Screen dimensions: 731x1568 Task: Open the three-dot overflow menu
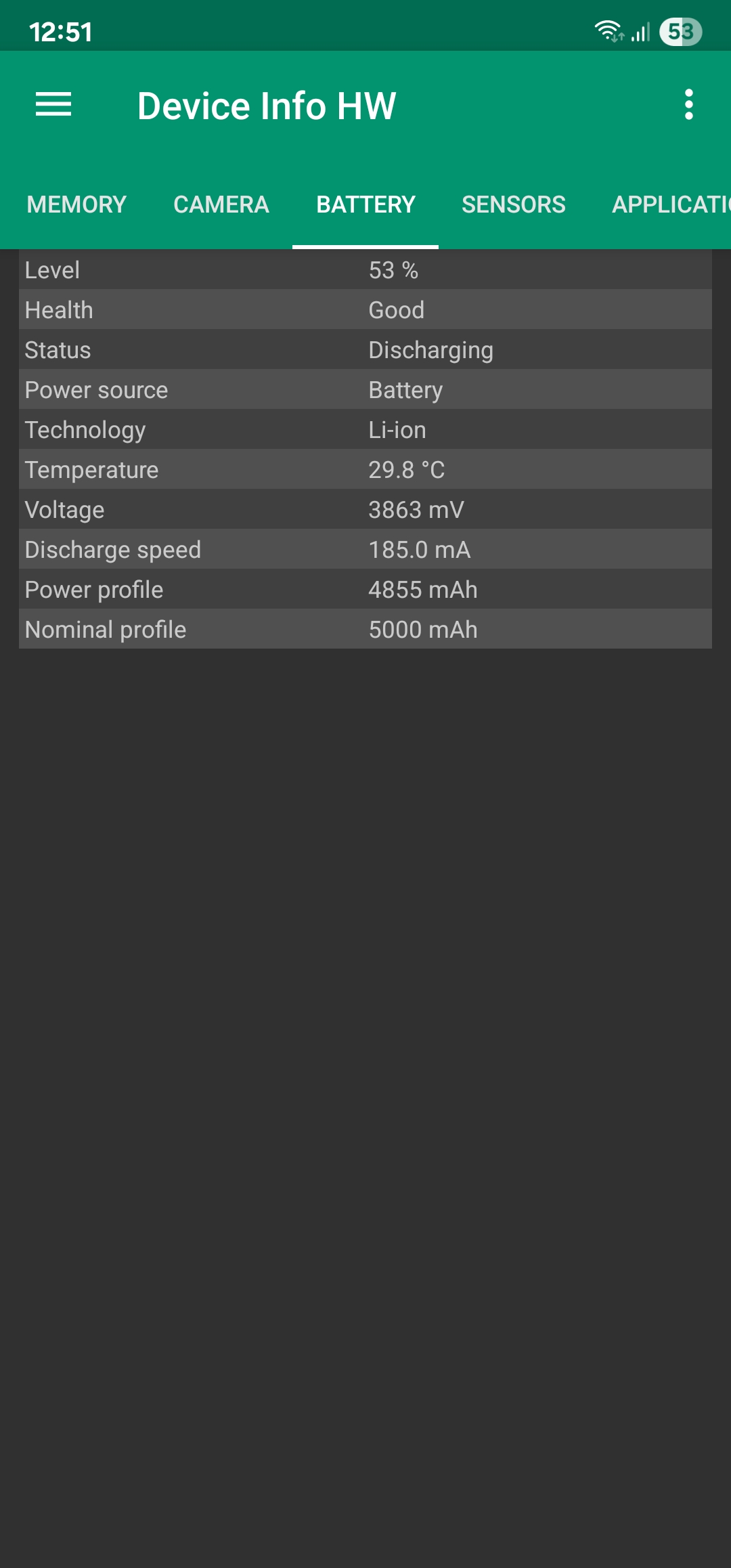coord(688,105)
